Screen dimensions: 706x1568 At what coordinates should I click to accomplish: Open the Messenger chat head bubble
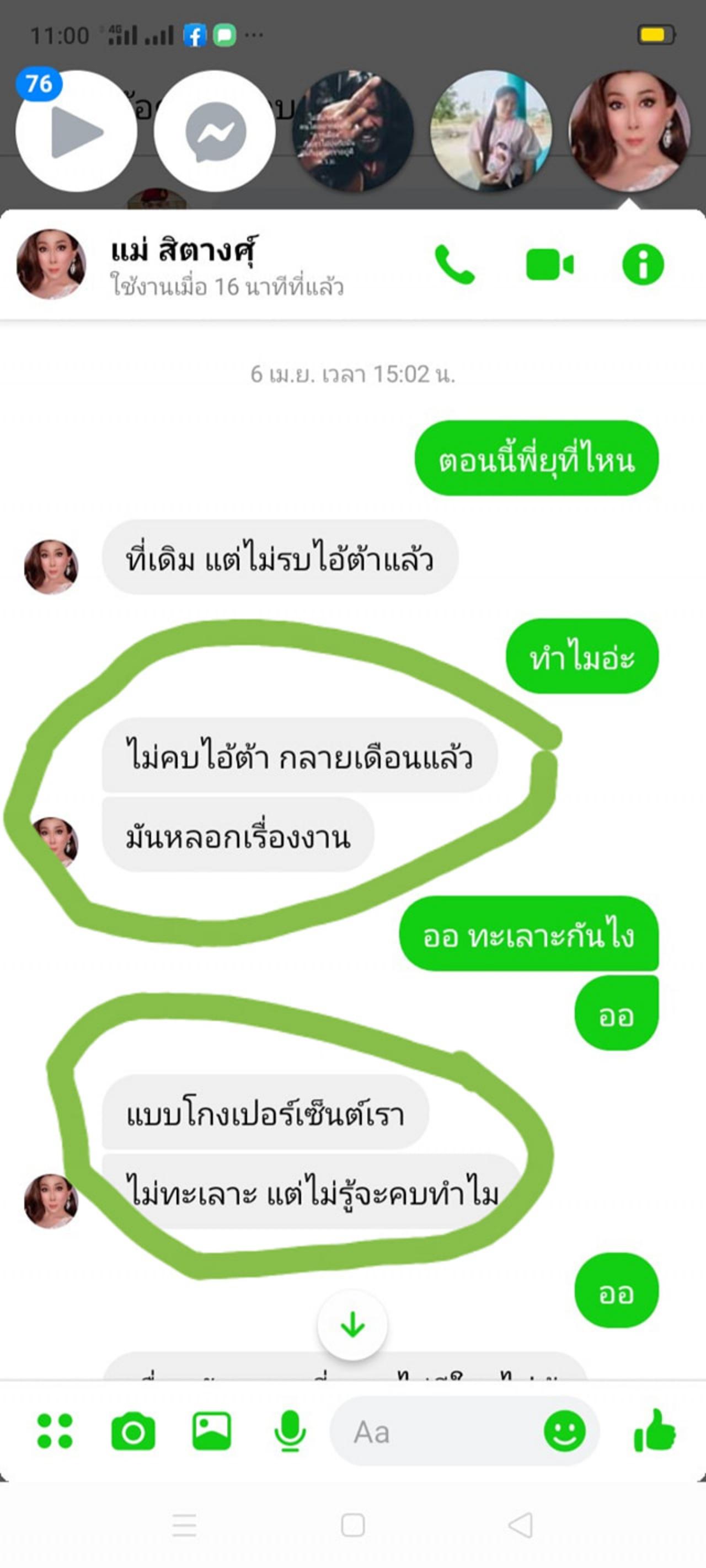tap(215, 131)
